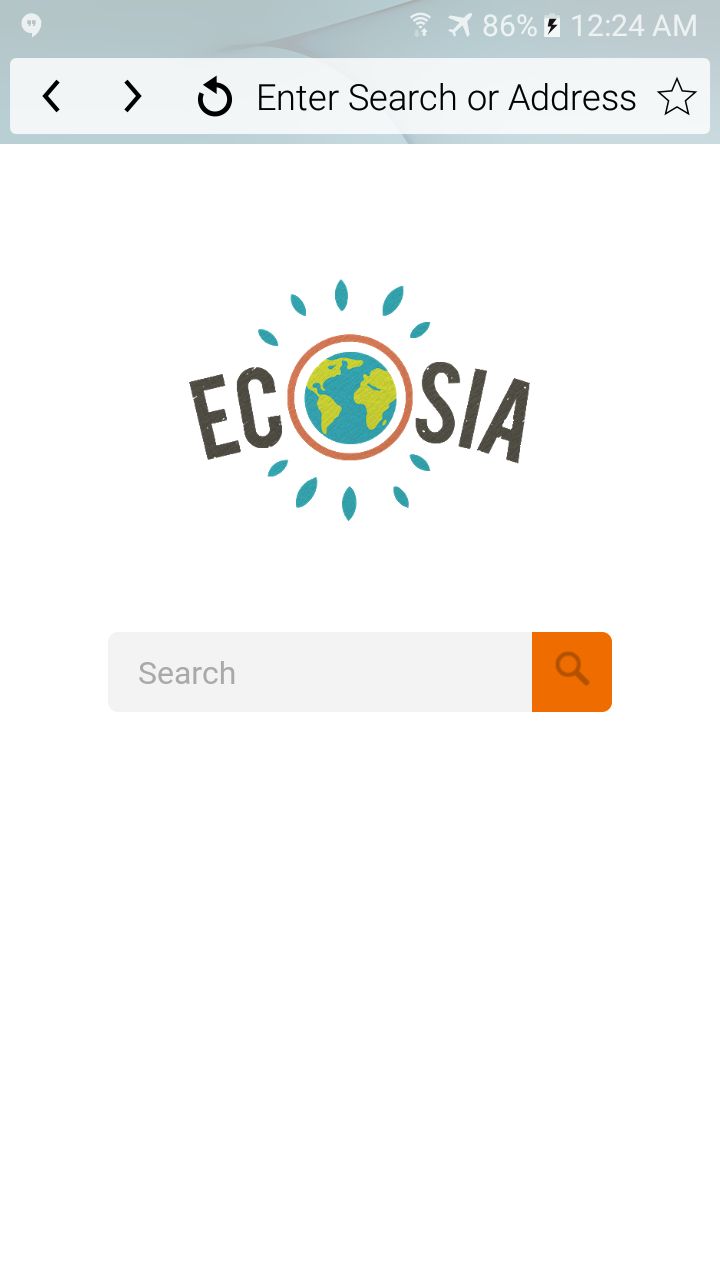The image size is (720, 1280).
Task: Click the battery charging indicator
Action: [551, 26]
